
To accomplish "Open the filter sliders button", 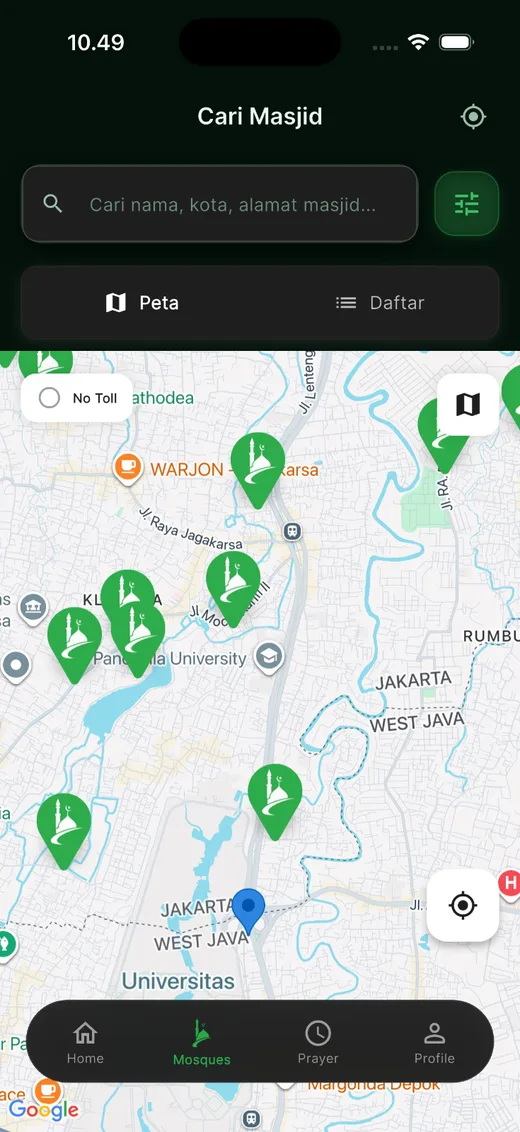I will click(467, 204).
